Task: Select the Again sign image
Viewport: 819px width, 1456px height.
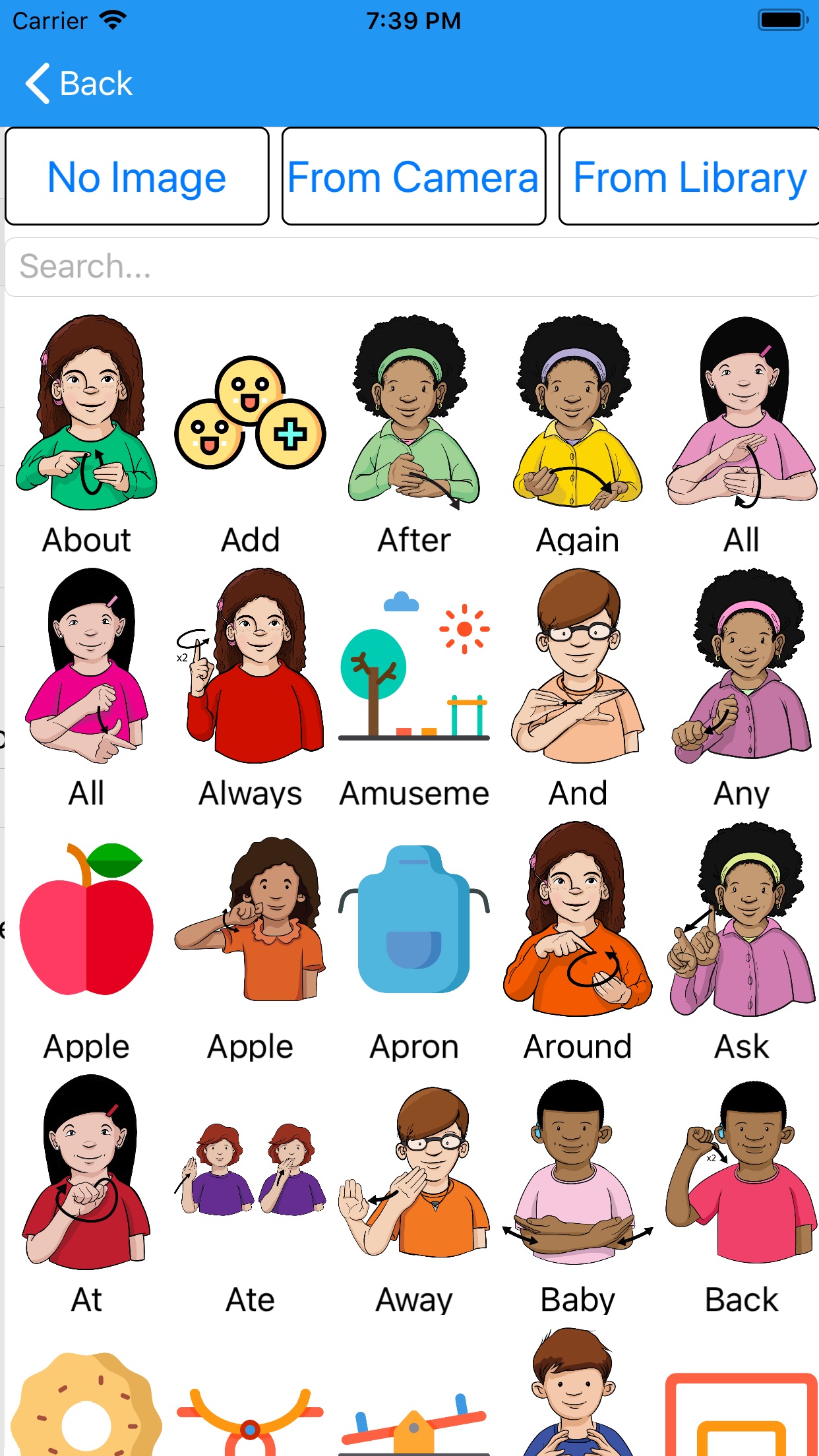Action: [x=577, y=412]
